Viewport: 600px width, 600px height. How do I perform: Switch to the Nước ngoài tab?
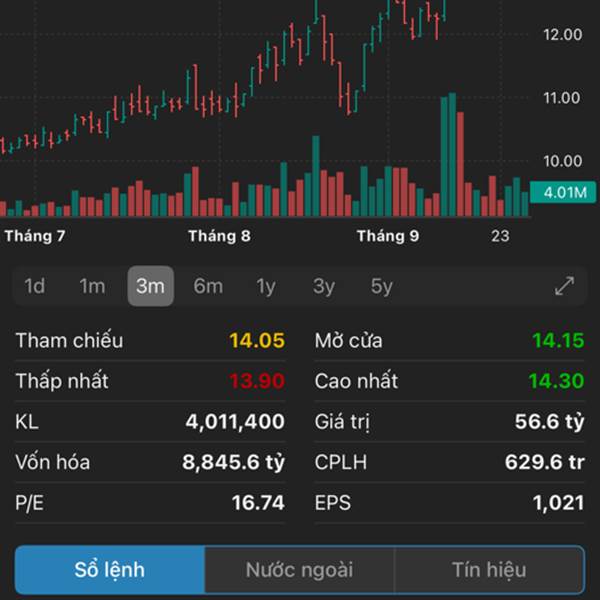point(299,570)
